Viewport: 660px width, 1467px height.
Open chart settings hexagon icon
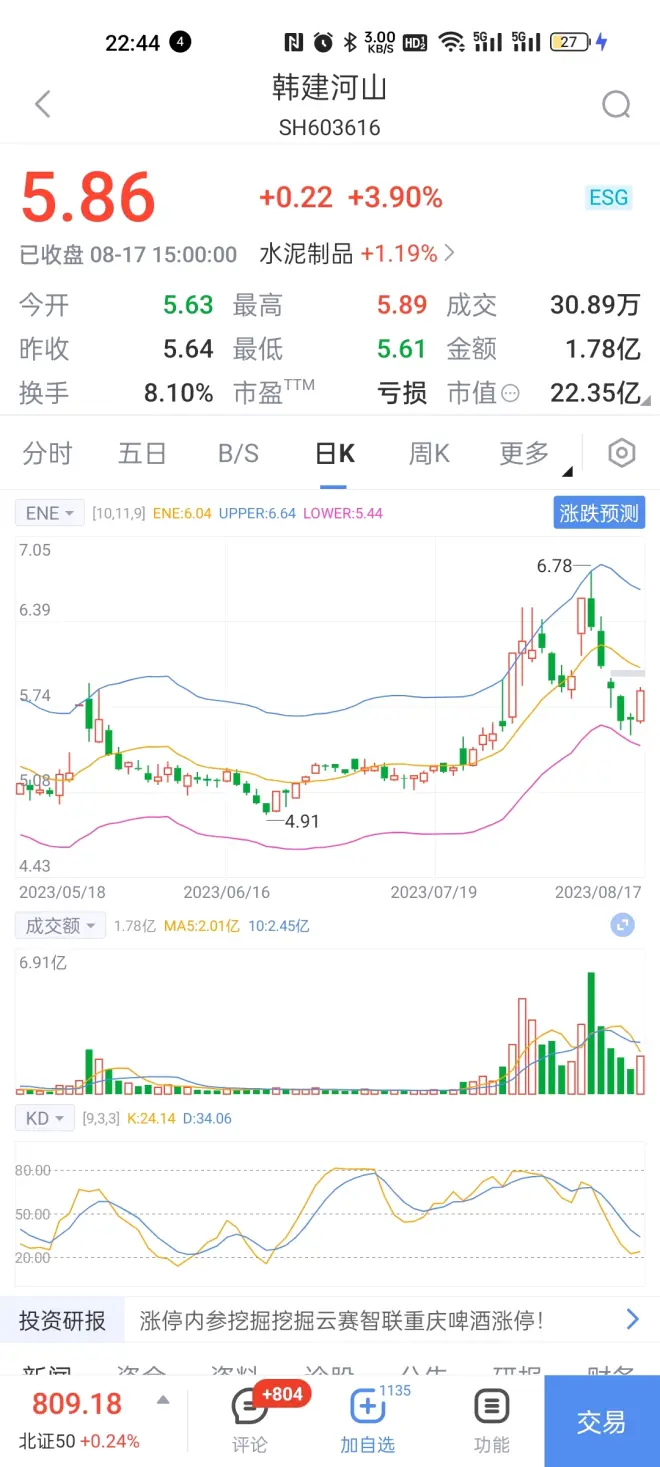[622, 453]
